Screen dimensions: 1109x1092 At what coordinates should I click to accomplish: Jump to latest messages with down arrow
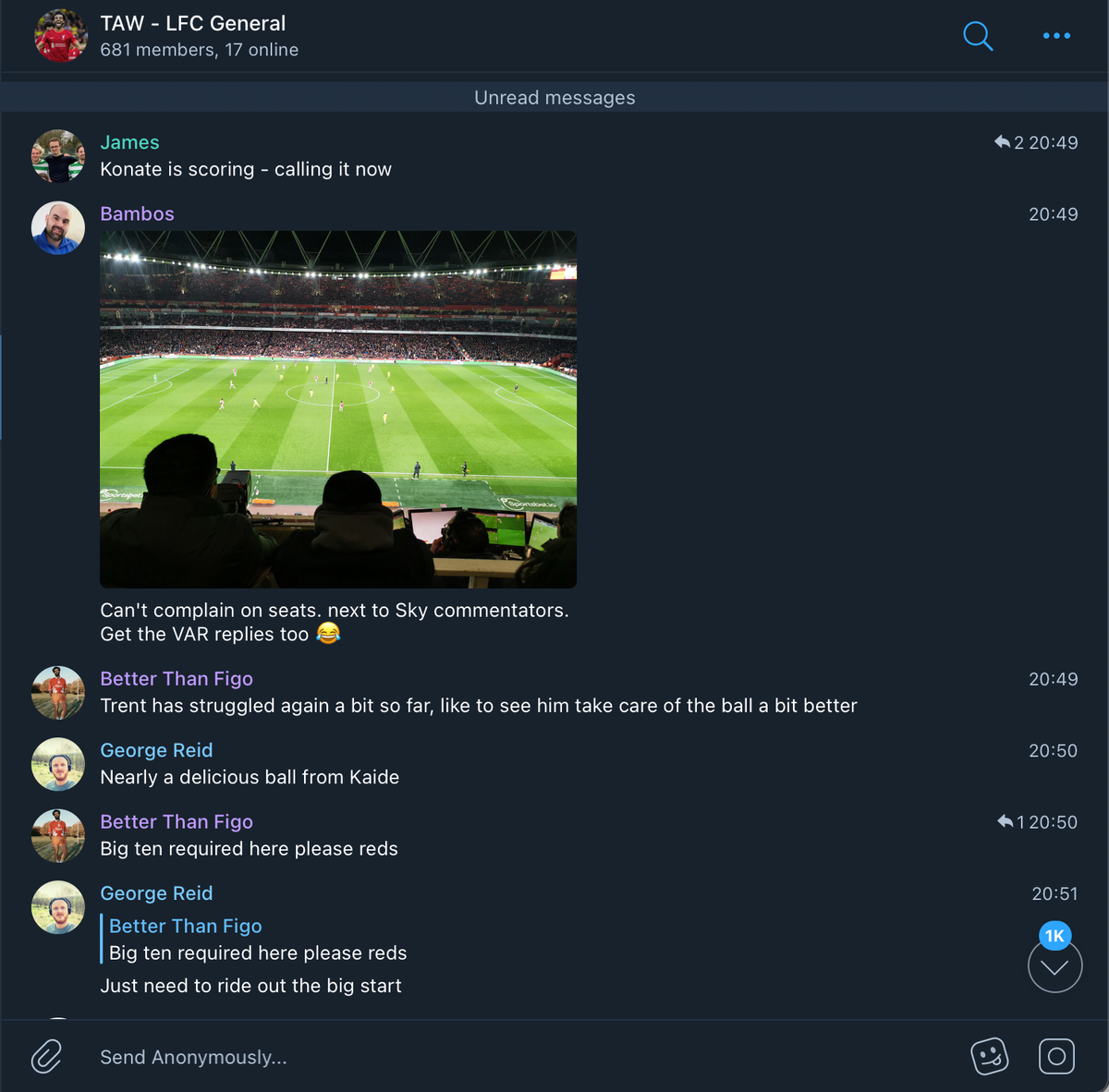(1054, 966)
